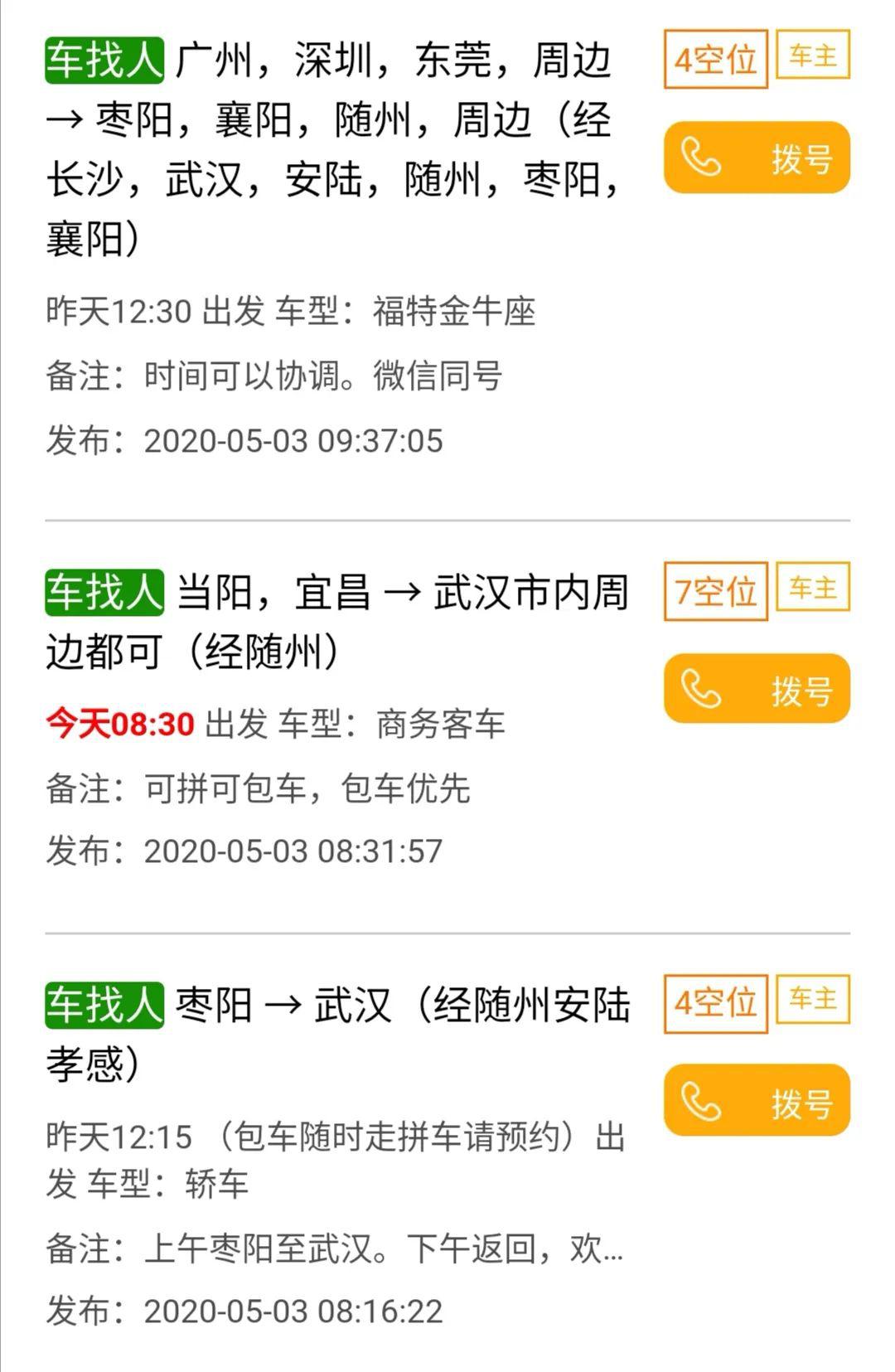This screenshot has height=1372, width=895.
Task: Call the driver of the 当阳，宜昌 to 武汉 ride
Action: coord(757,689)
